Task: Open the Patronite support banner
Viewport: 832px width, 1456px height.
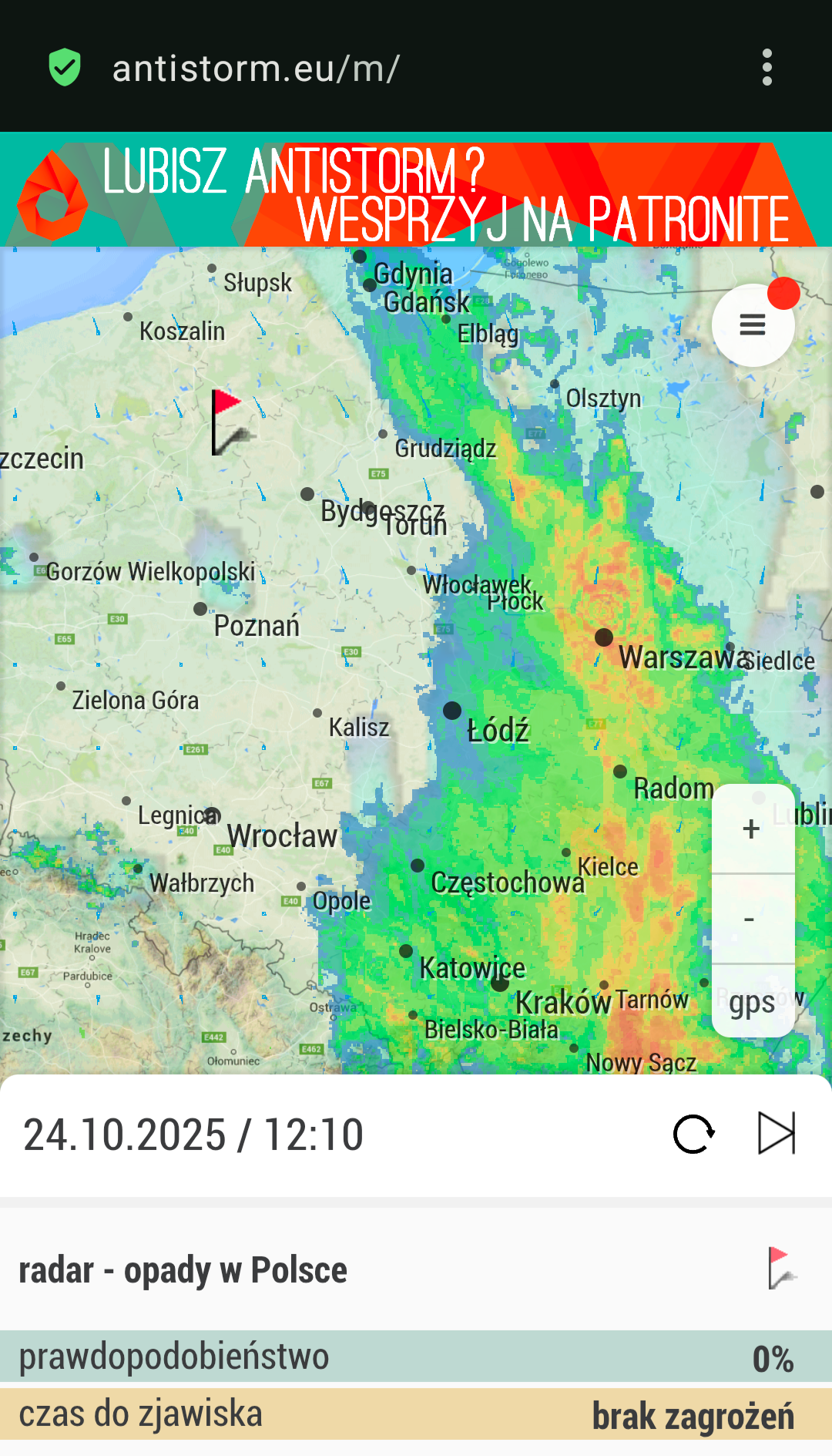Action: (x=416, y=193)
